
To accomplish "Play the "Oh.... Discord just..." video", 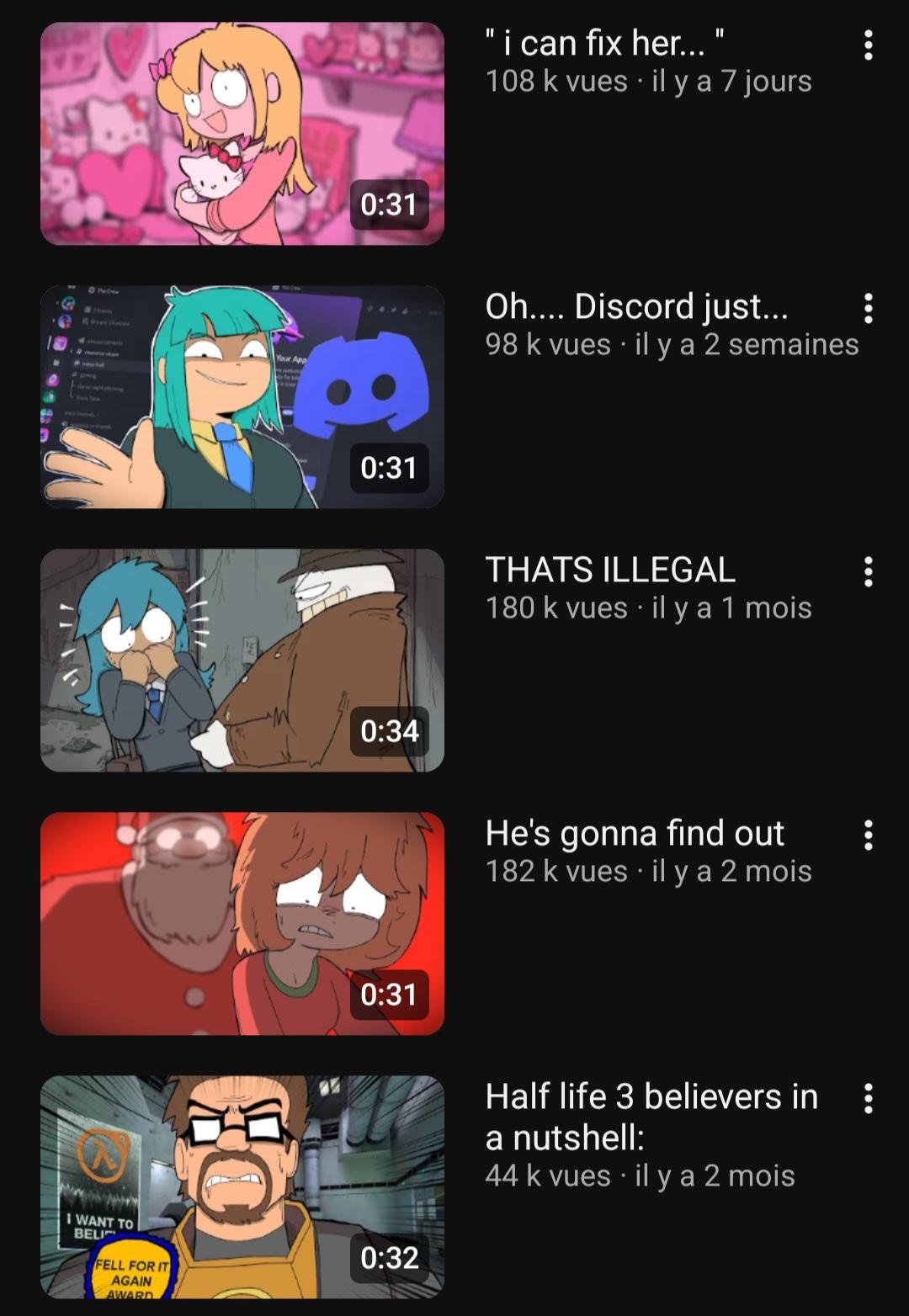I will click(242, 397).
